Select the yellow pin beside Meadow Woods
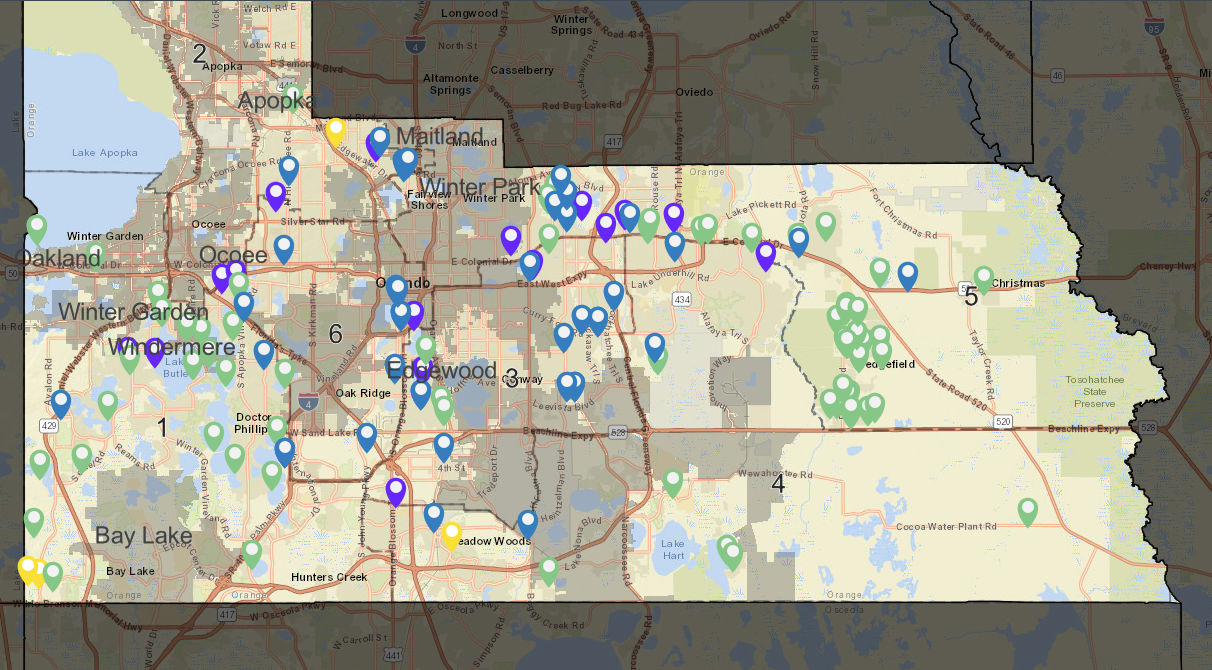The image size is (1212, 670). [x=452, y=534]
